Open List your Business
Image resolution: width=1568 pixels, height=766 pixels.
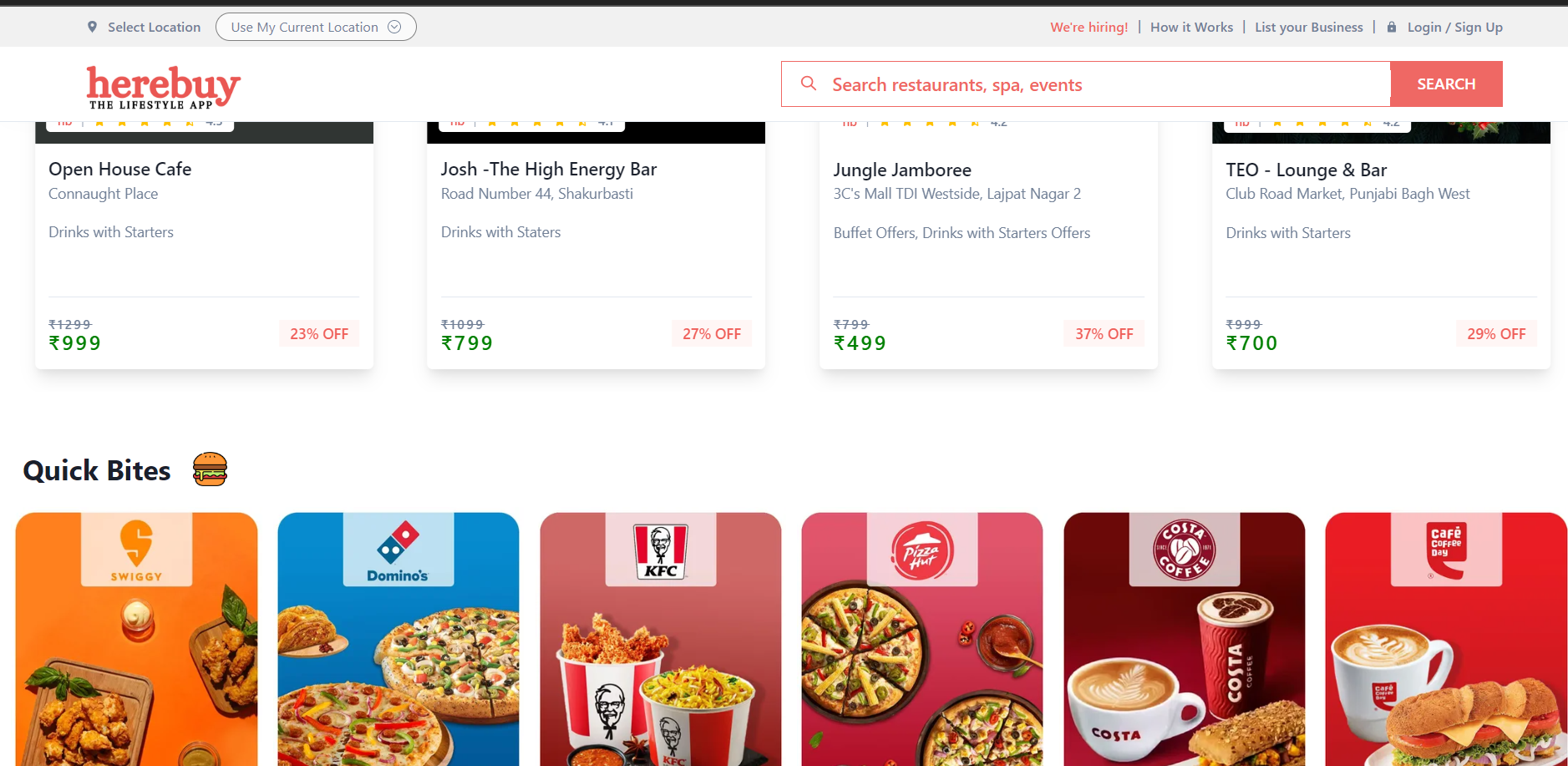tap(1308, 27)
